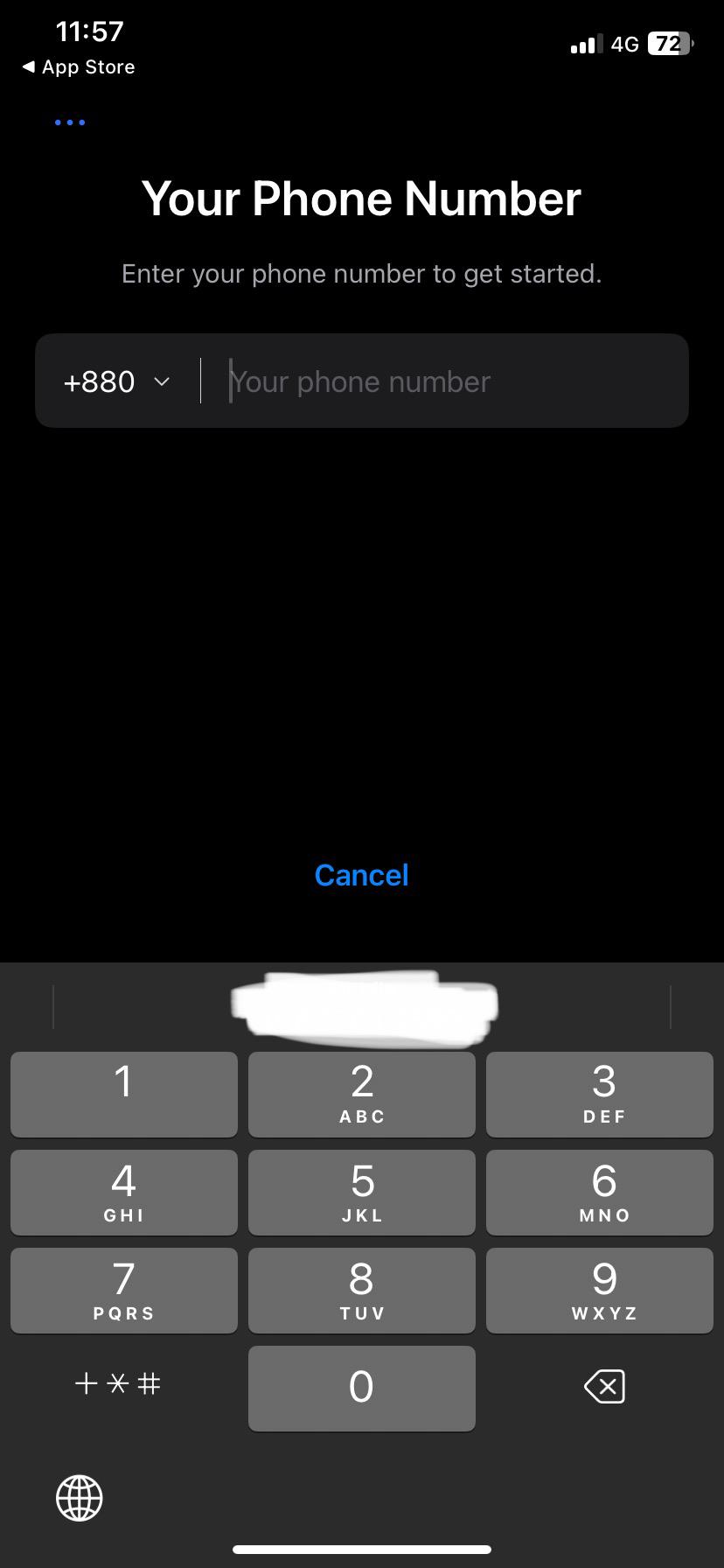
Task: Change keyboard language with globe icon
Action: tap(80, 1497)
